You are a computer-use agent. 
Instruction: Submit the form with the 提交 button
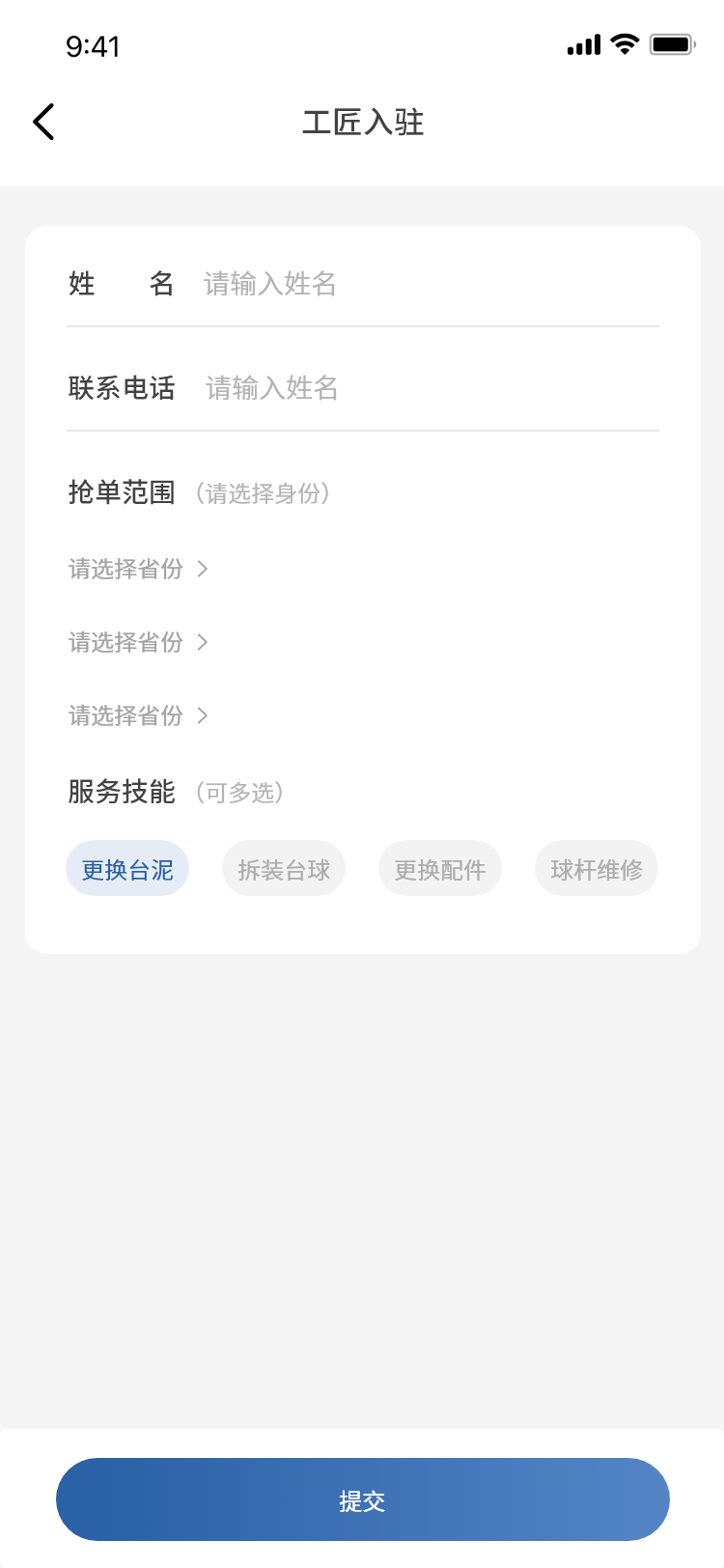[x=362, y=1499]
